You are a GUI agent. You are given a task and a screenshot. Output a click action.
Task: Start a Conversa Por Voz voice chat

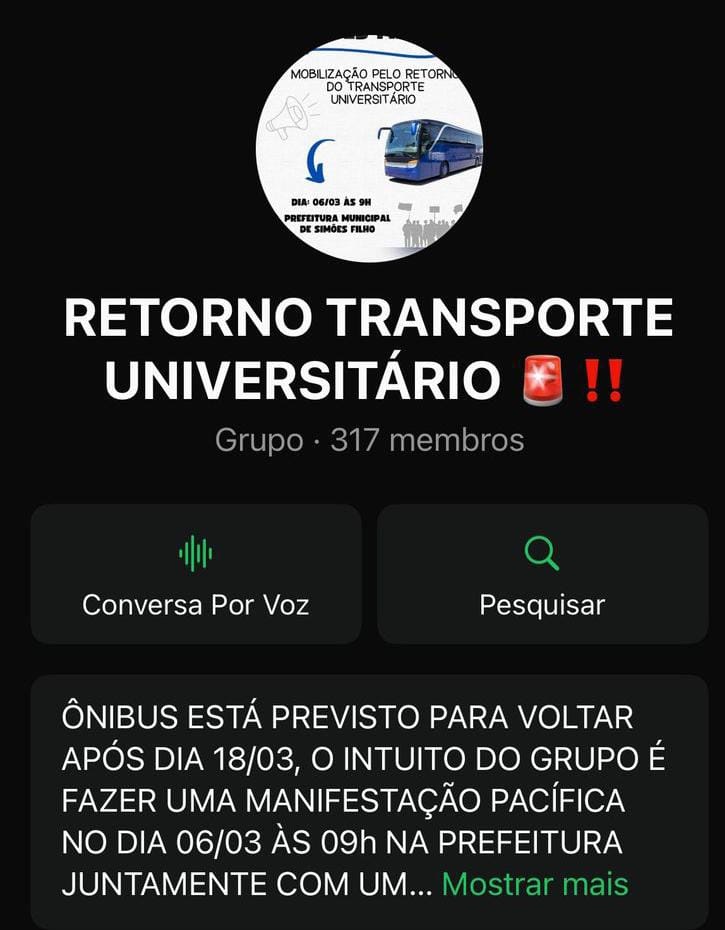(196, 574)
